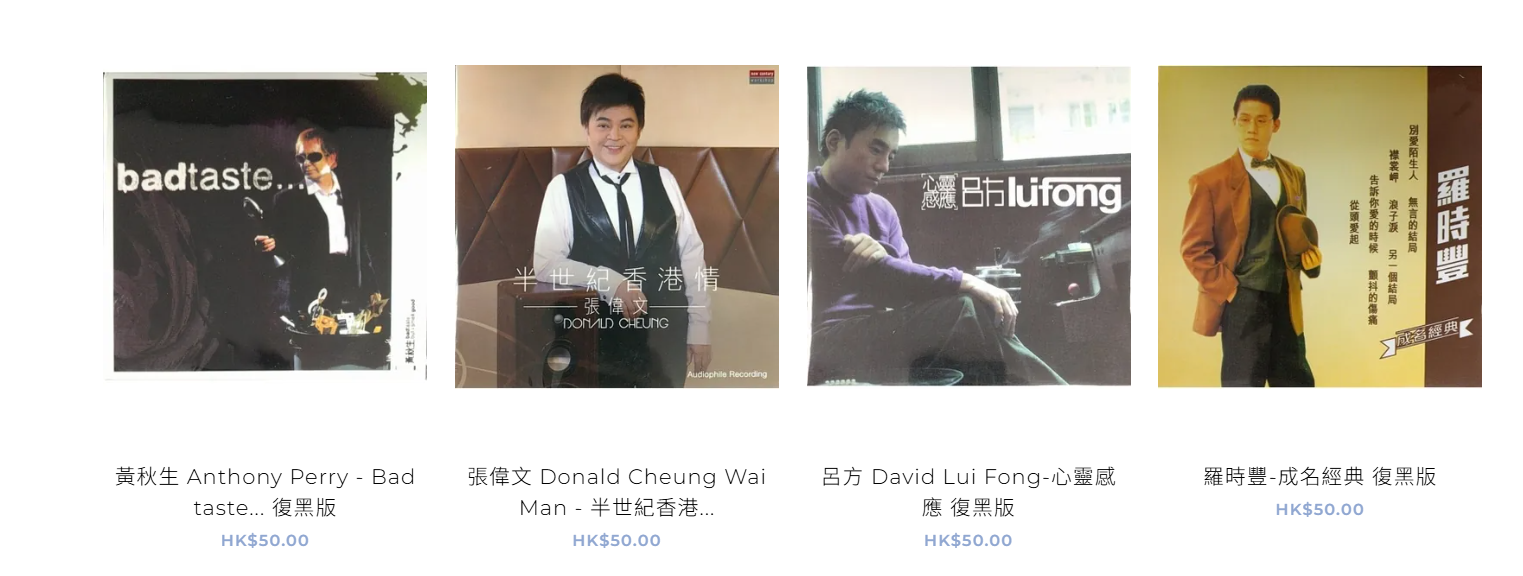Tap the 羅時豐-成名經典 復黑版 title
Viewport: 1523px width, 576px height.
coord(1320,477)
